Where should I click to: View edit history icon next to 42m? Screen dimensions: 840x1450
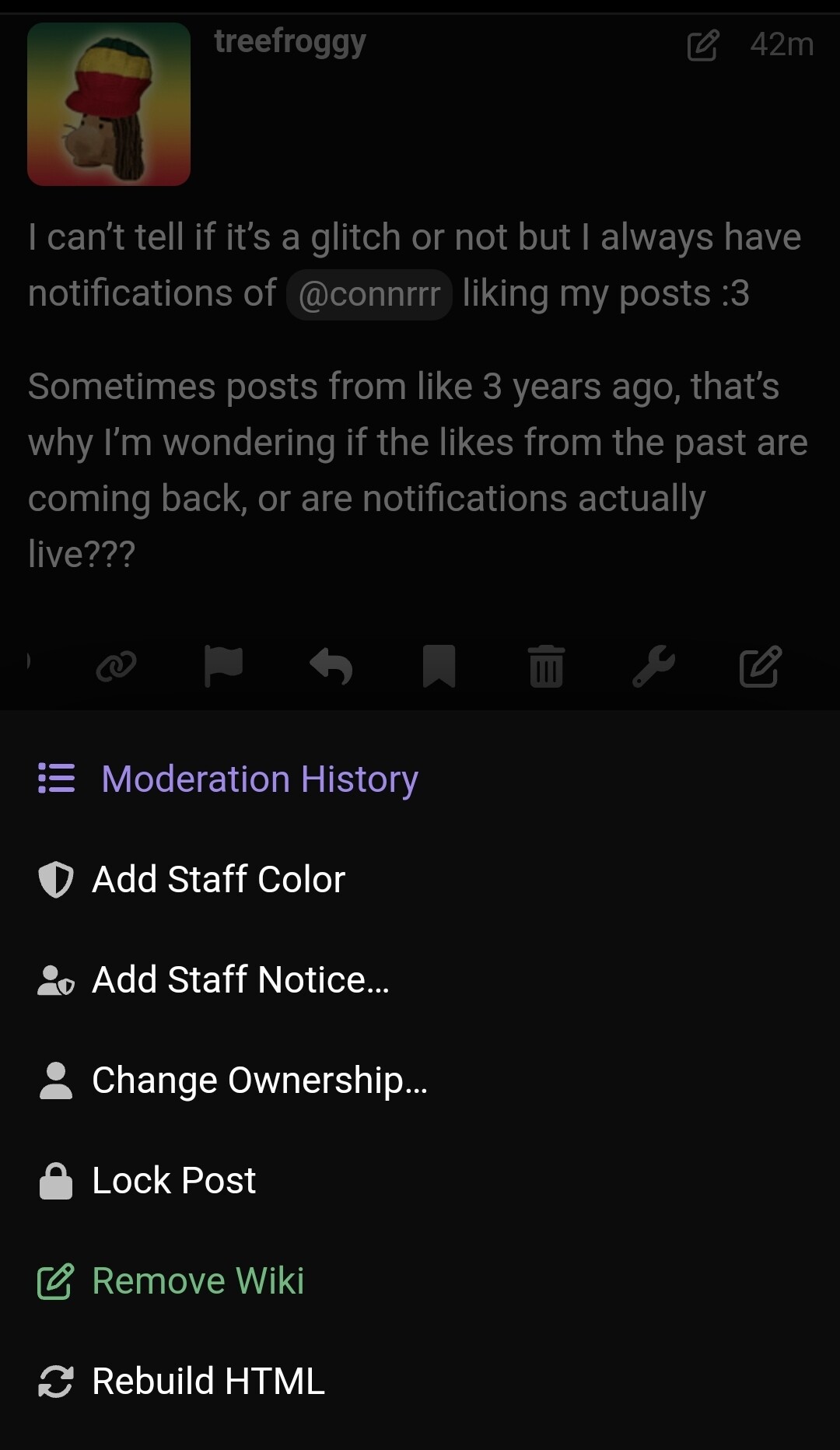(x=703, y=45)
